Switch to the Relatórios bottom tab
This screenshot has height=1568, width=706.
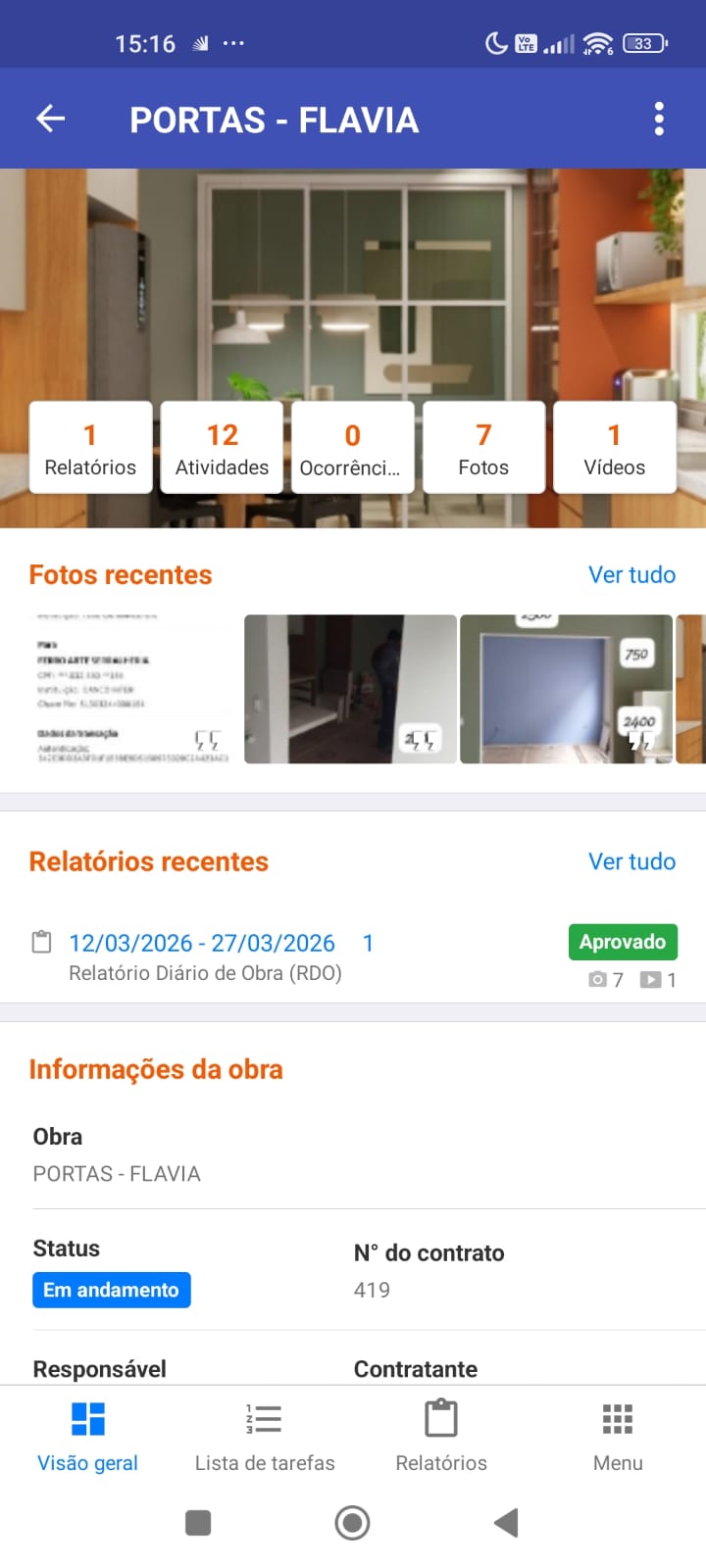click(441, 1436)
